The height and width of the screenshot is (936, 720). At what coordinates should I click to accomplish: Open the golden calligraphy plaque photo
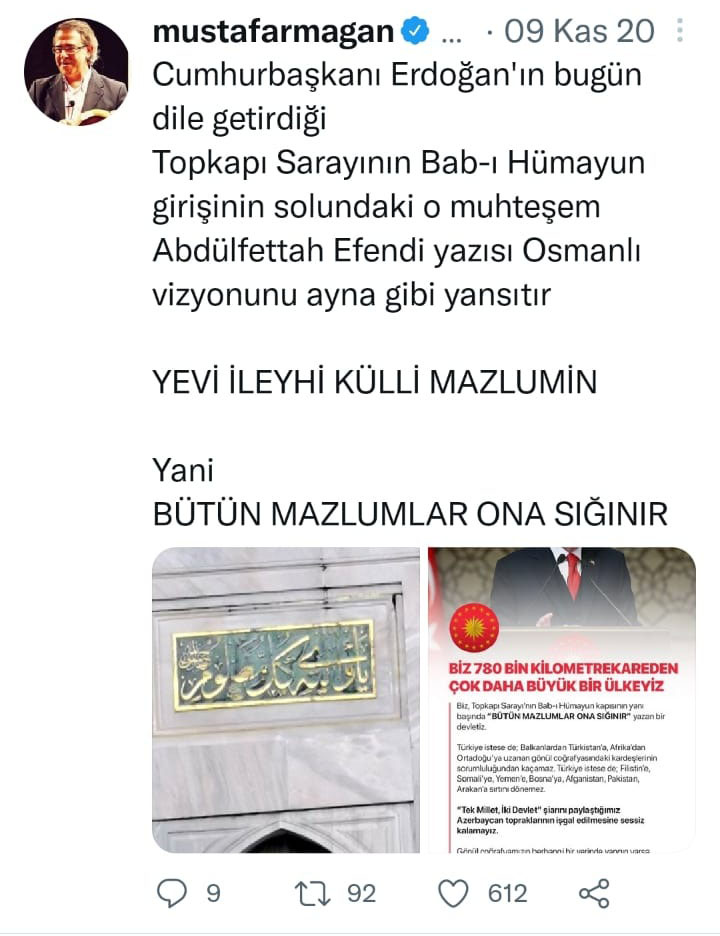coord(286,699)
